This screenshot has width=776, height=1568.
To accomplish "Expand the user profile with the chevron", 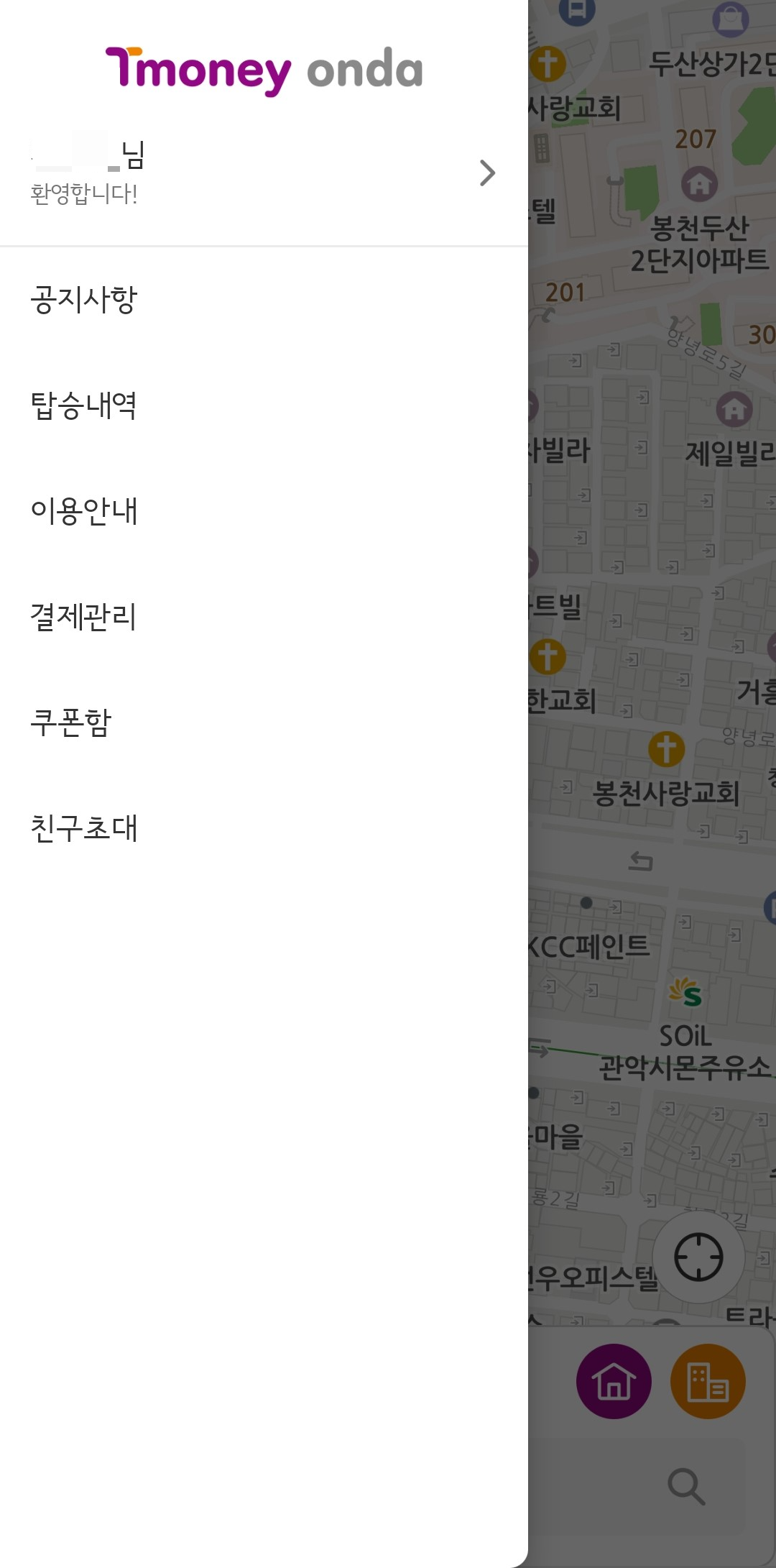I will coord(489,172).
